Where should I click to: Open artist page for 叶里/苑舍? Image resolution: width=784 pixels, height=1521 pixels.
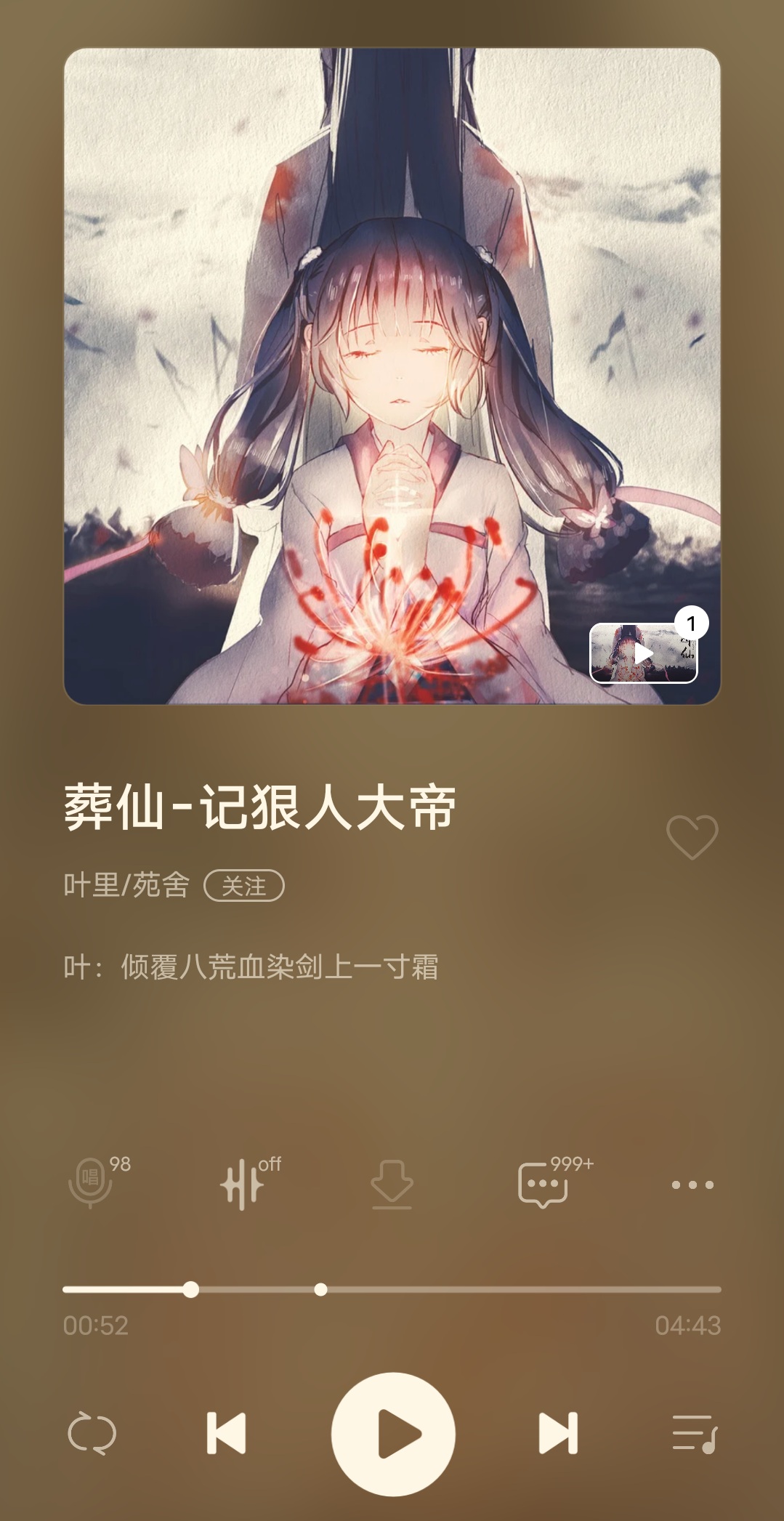coord(126,885)
